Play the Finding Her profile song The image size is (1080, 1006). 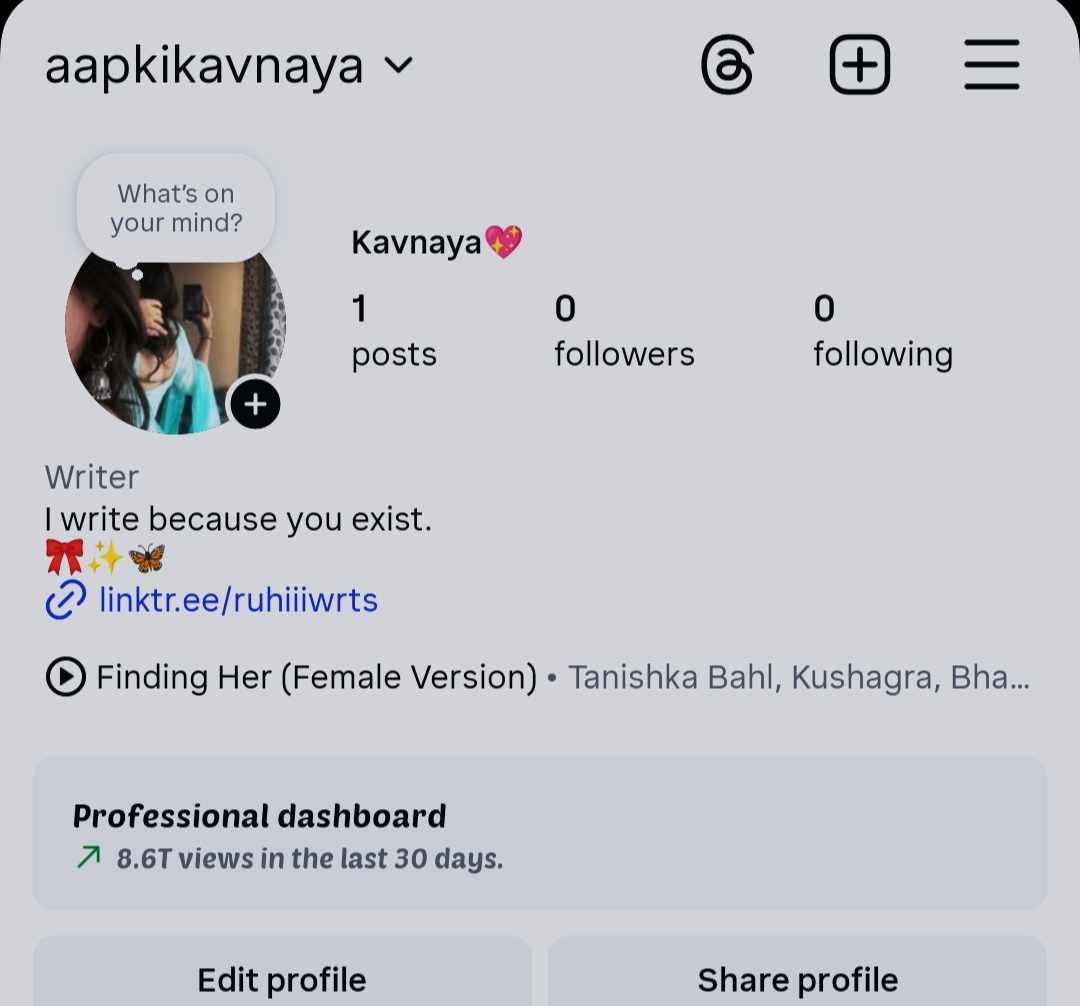pos(66,677)
